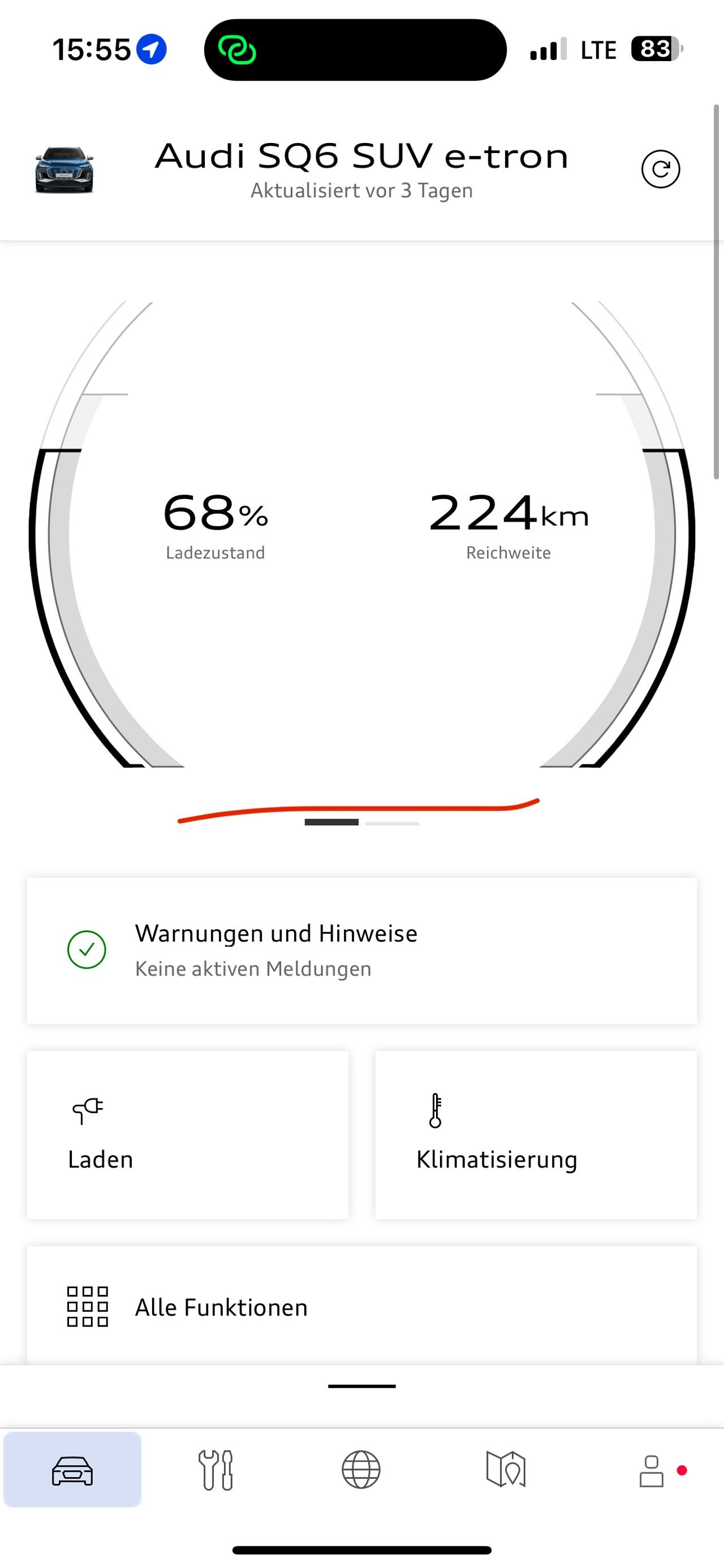Open Alle Funktionen list

tap(361, 1307)
